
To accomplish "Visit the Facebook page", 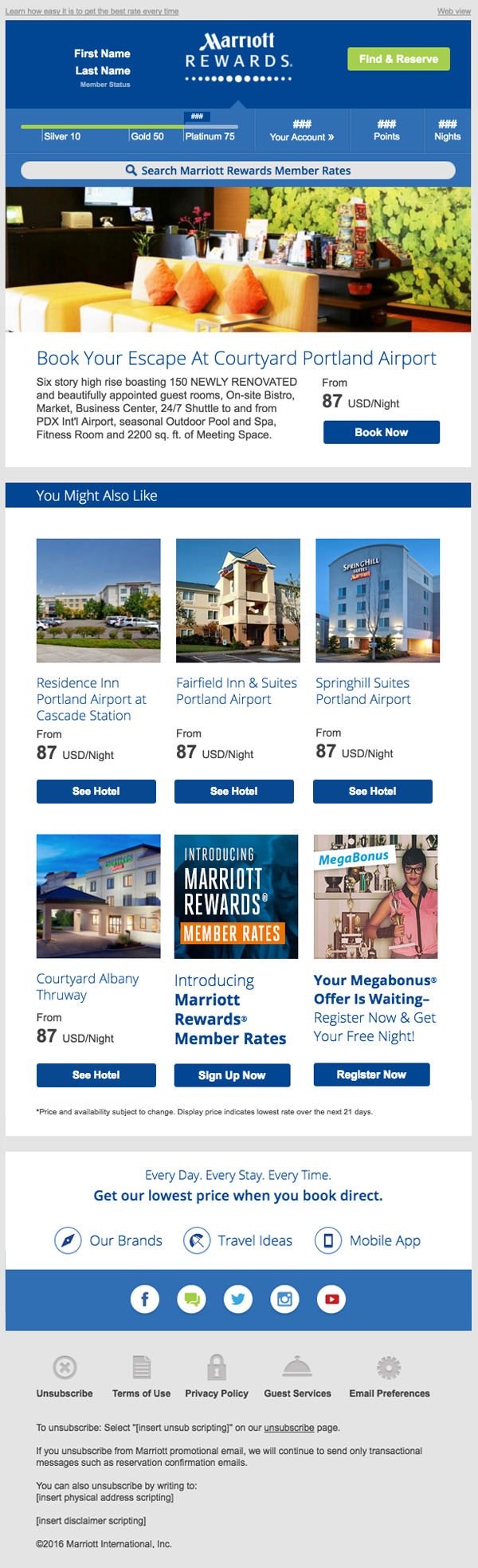I will tap(145, 1299).
